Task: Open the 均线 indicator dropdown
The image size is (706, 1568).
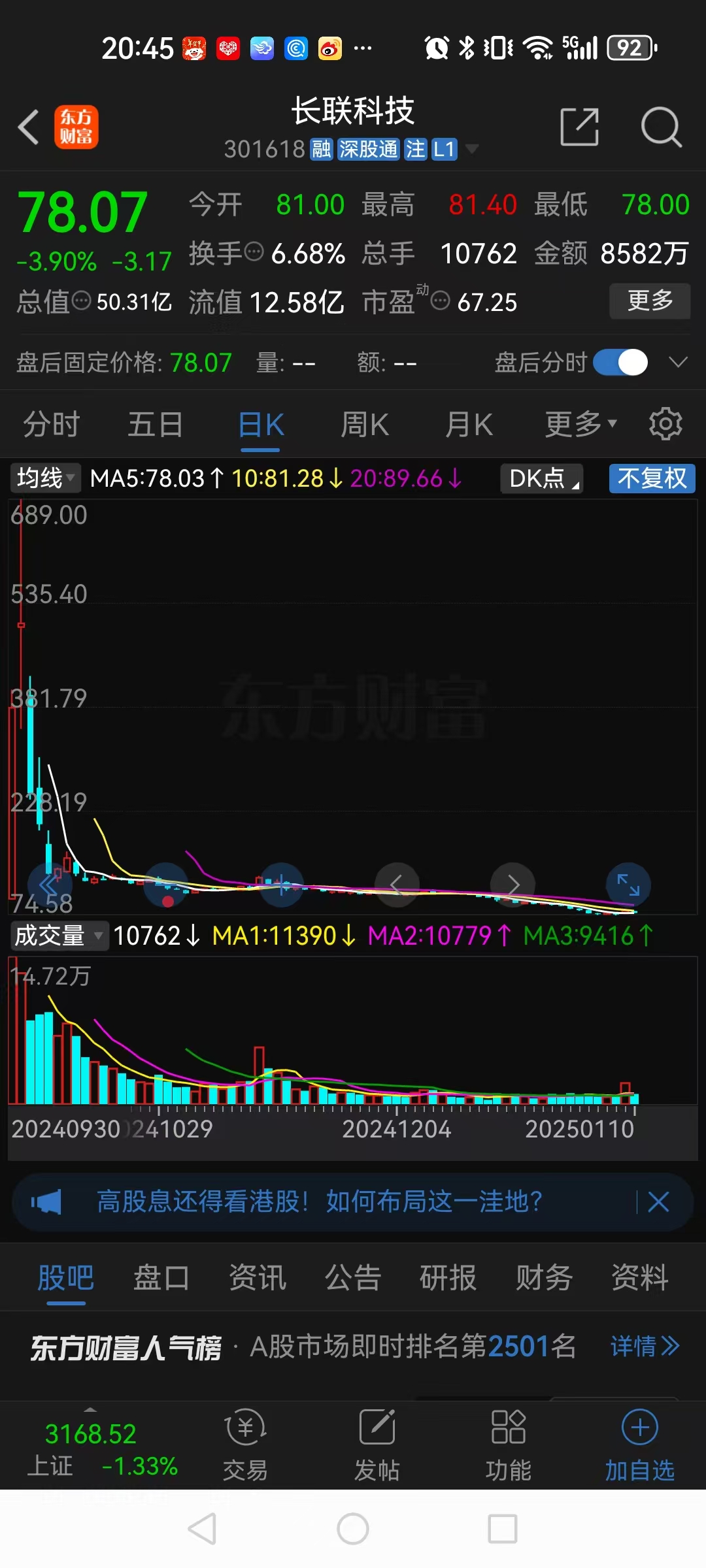Action: coord(45,478)
